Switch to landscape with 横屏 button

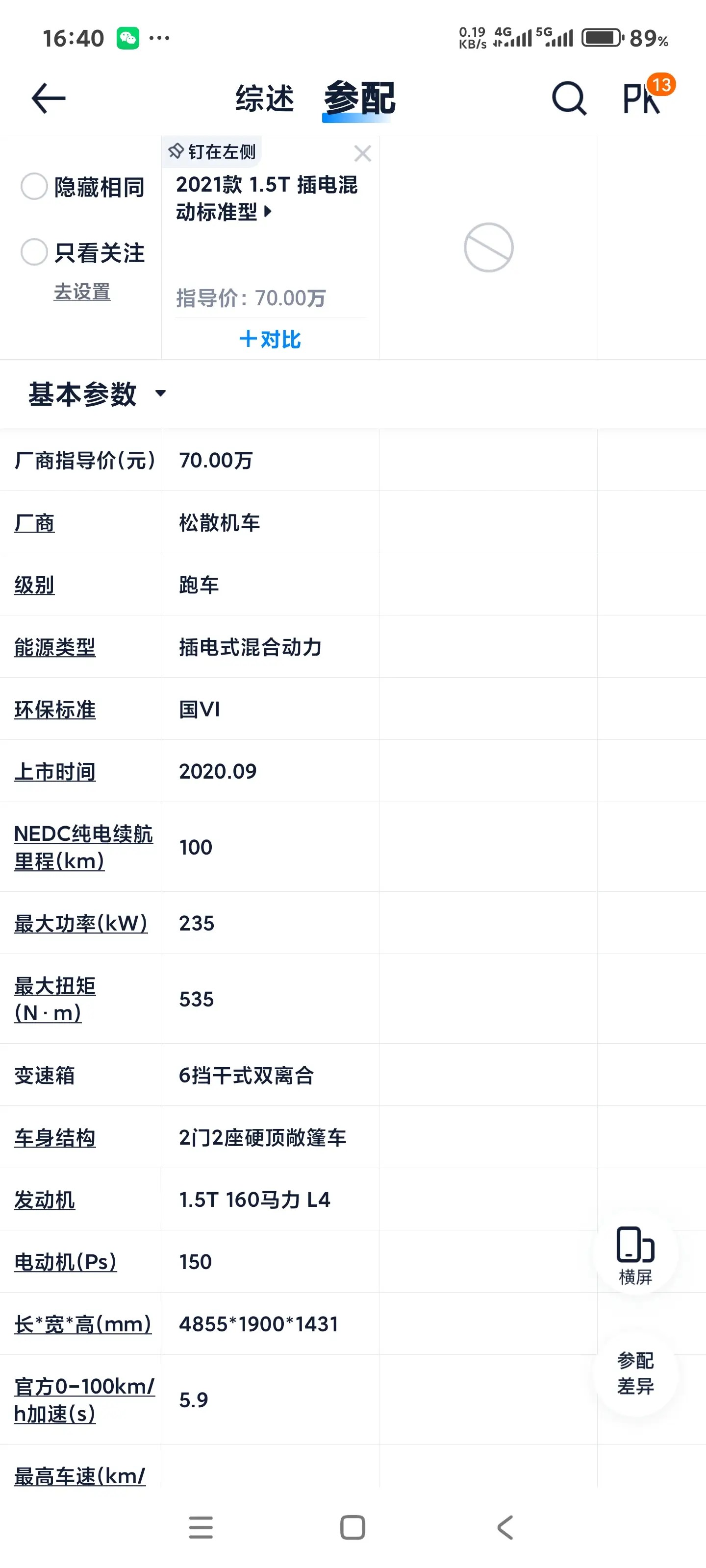pyautogui.click(x=635, y=1254)
